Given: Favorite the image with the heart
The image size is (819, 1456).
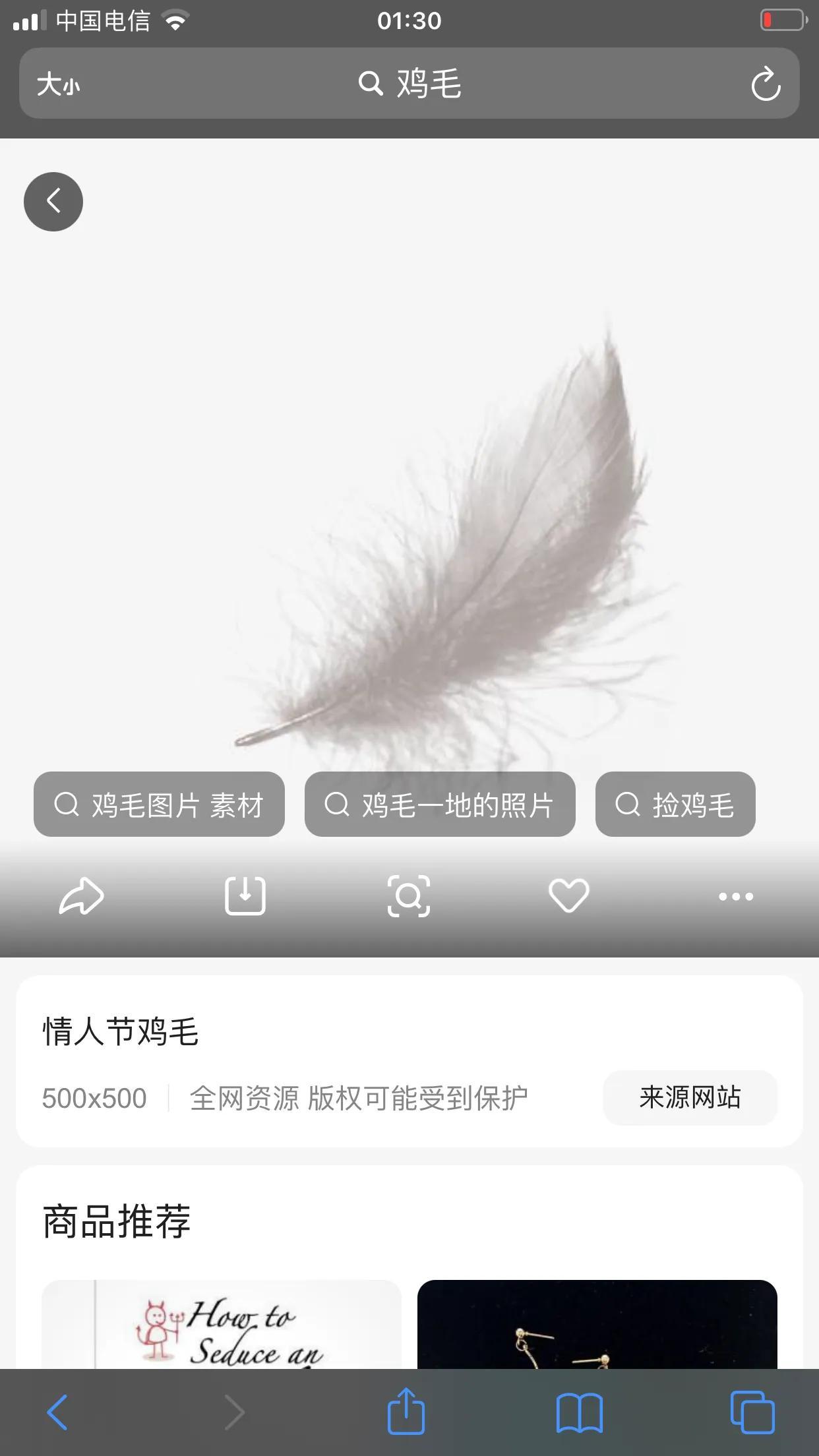Looking at the screenshot, I should coord(569,896).
